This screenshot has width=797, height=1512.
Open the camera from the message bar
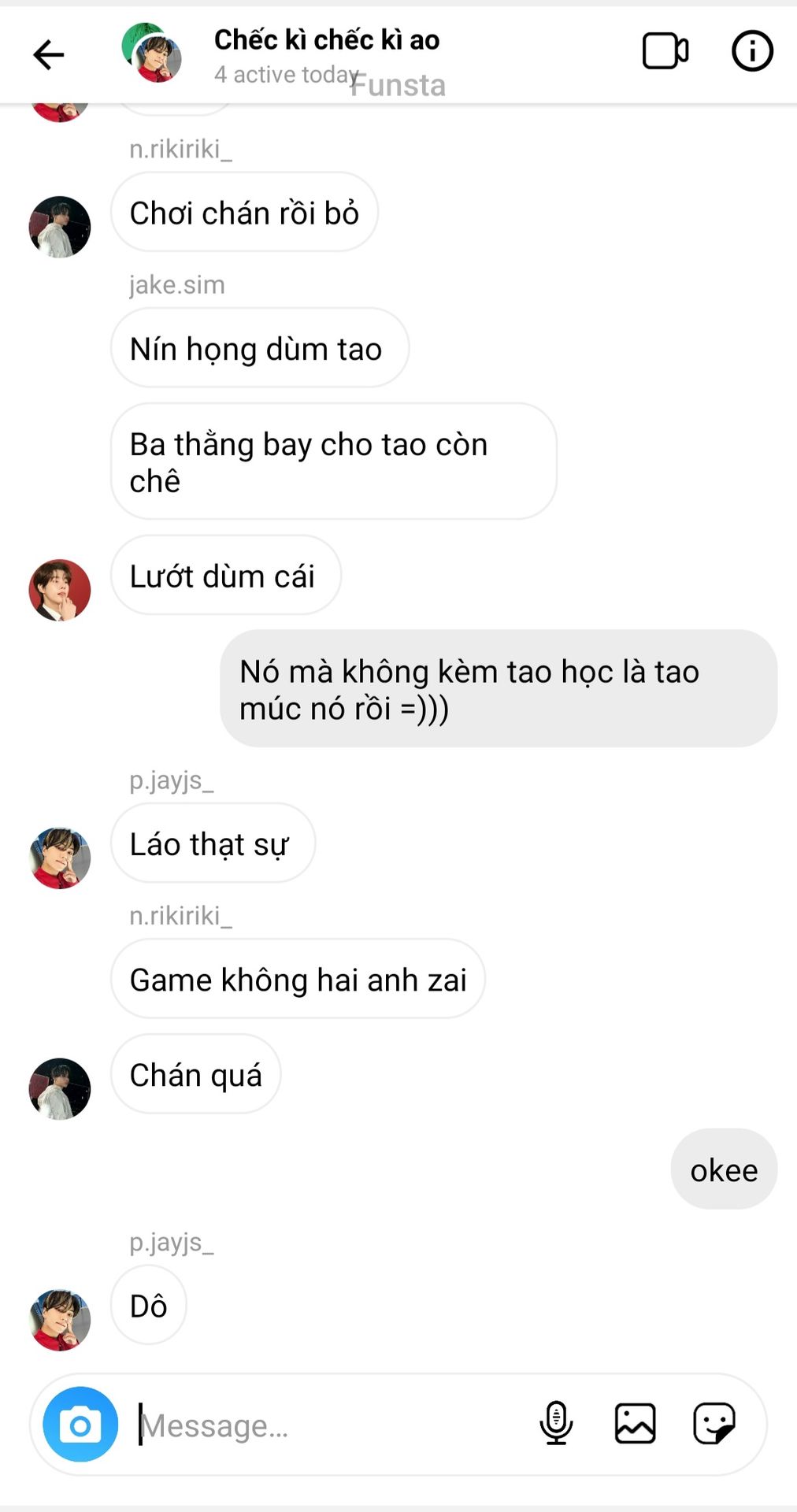click(80, 1424)
